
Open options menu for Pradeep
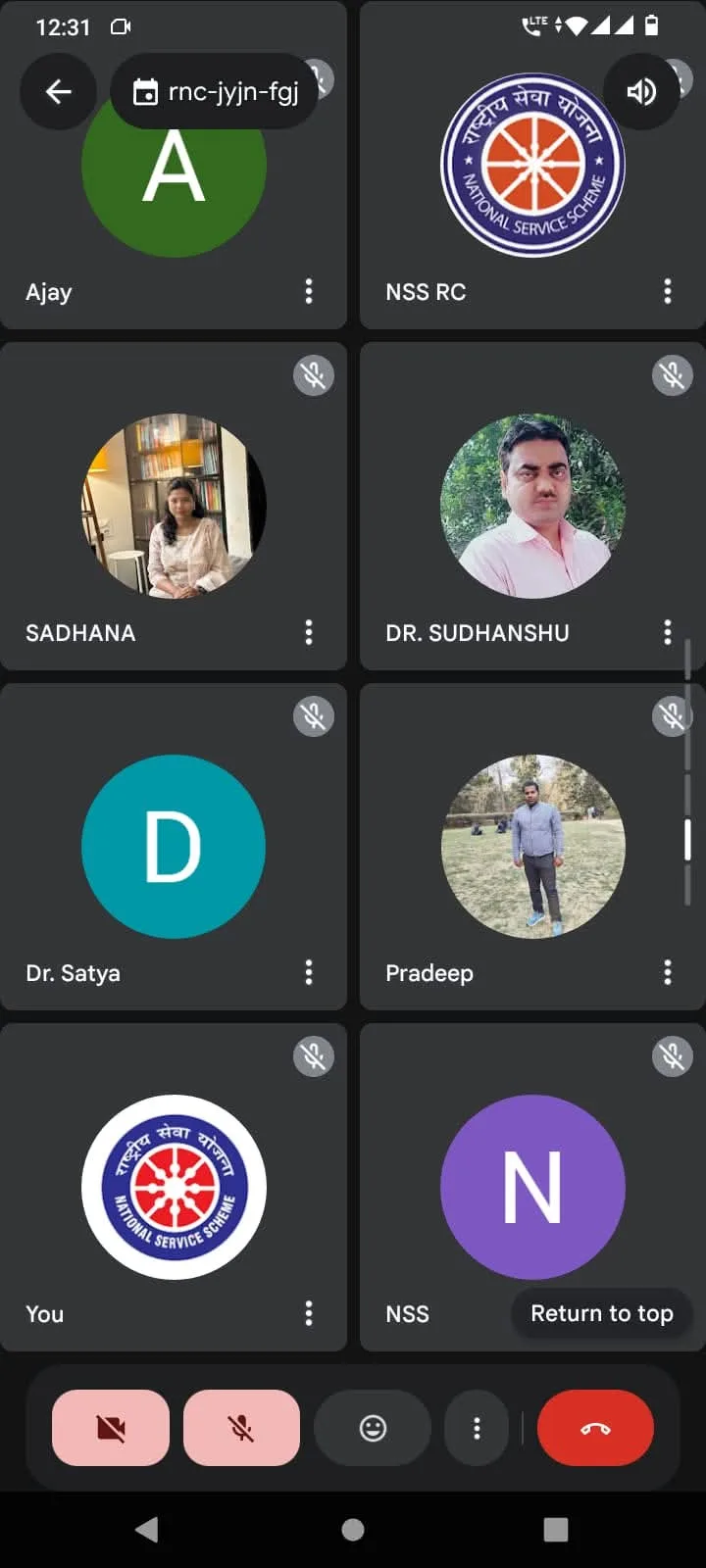click(668, 972)
